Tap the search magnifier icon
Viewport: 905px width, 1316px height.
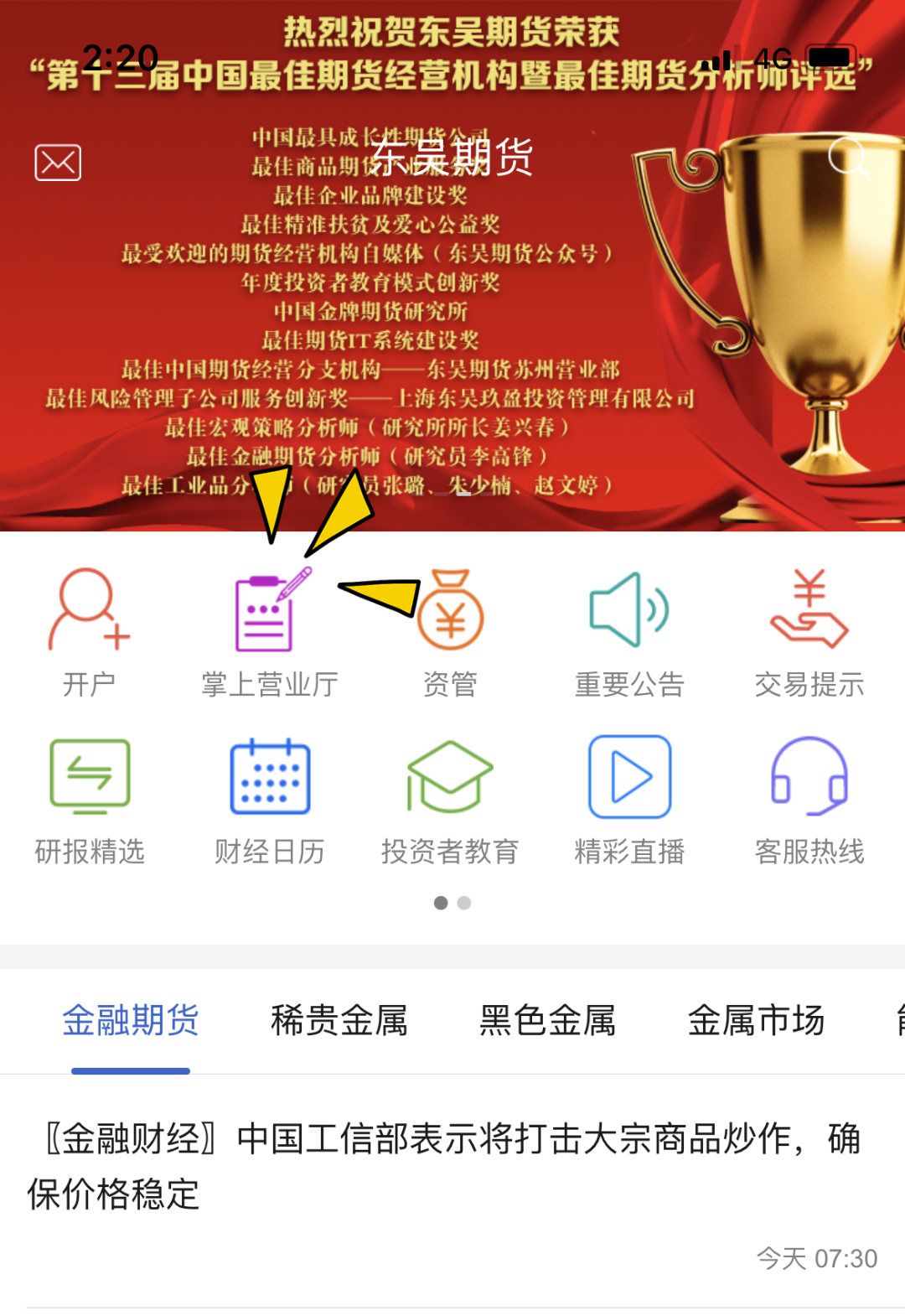click(x=847, y=157)
